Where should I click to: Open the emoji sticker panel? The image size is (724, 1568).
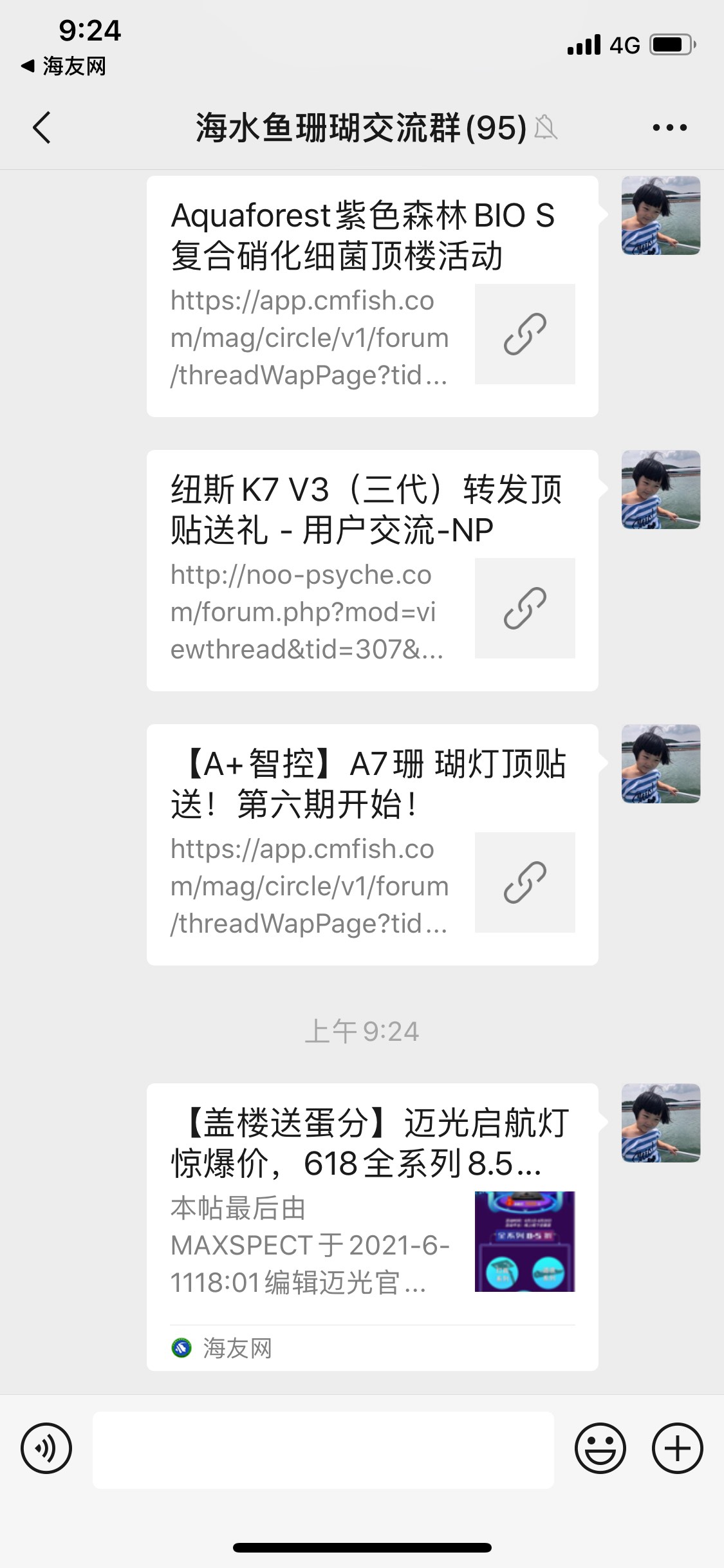point(600,1449)
